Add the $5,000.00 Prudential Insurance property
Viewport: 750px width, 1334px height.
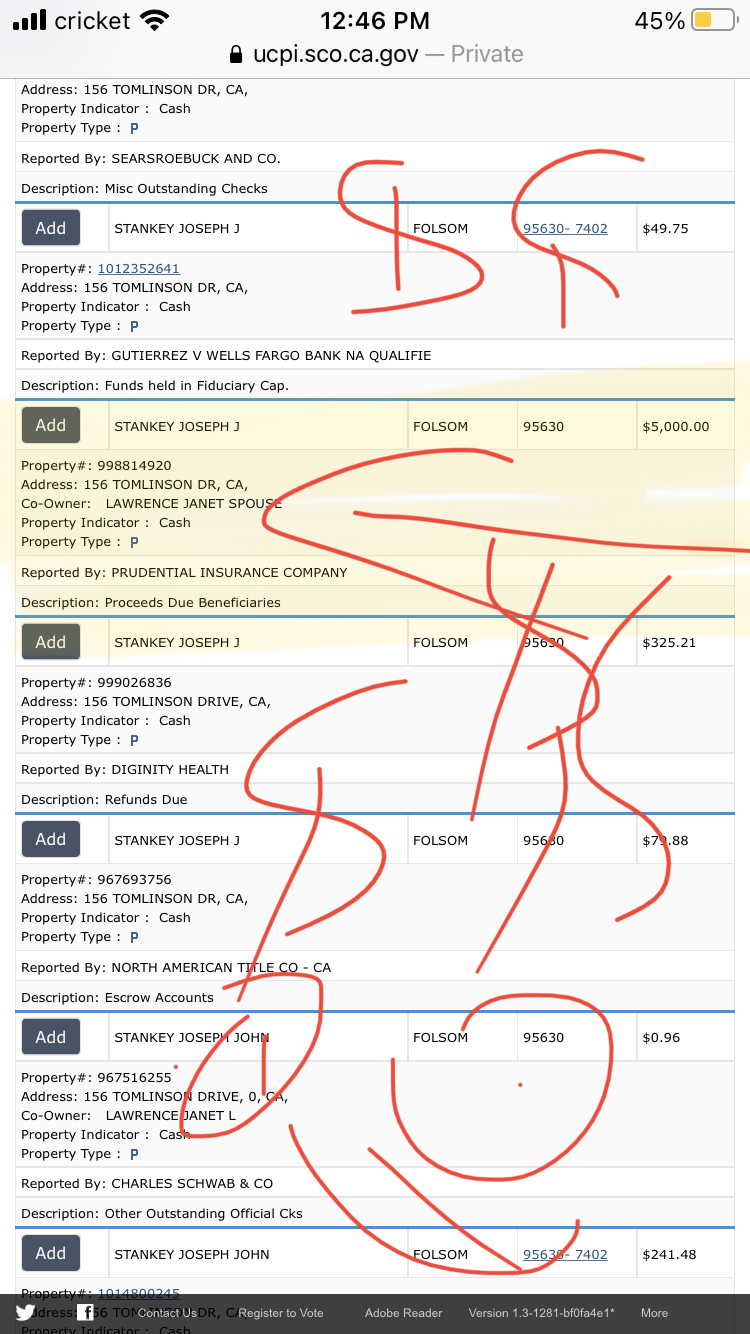pos(51,425)
